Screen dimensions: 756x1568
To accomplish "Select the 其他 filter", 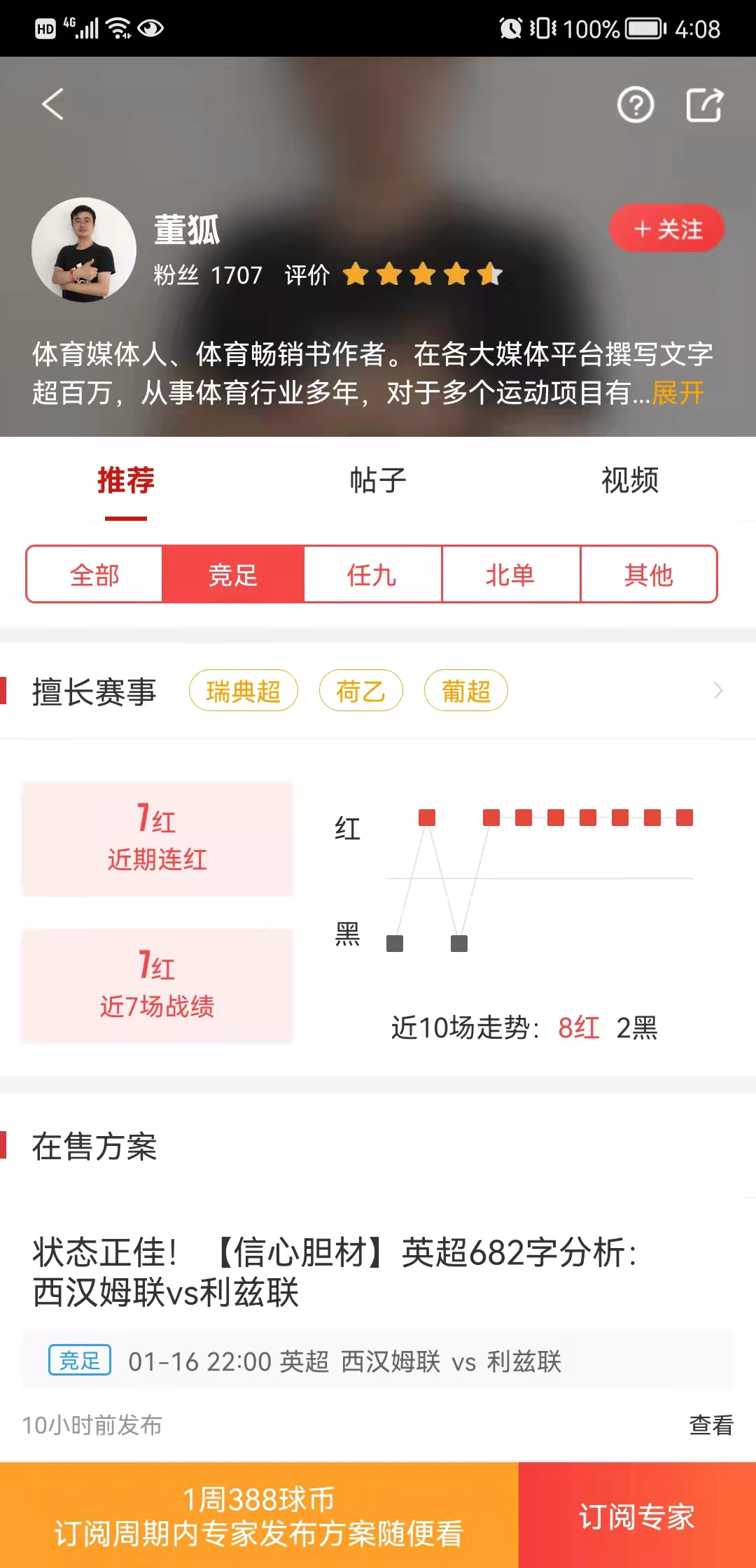I will coord(648,575).
